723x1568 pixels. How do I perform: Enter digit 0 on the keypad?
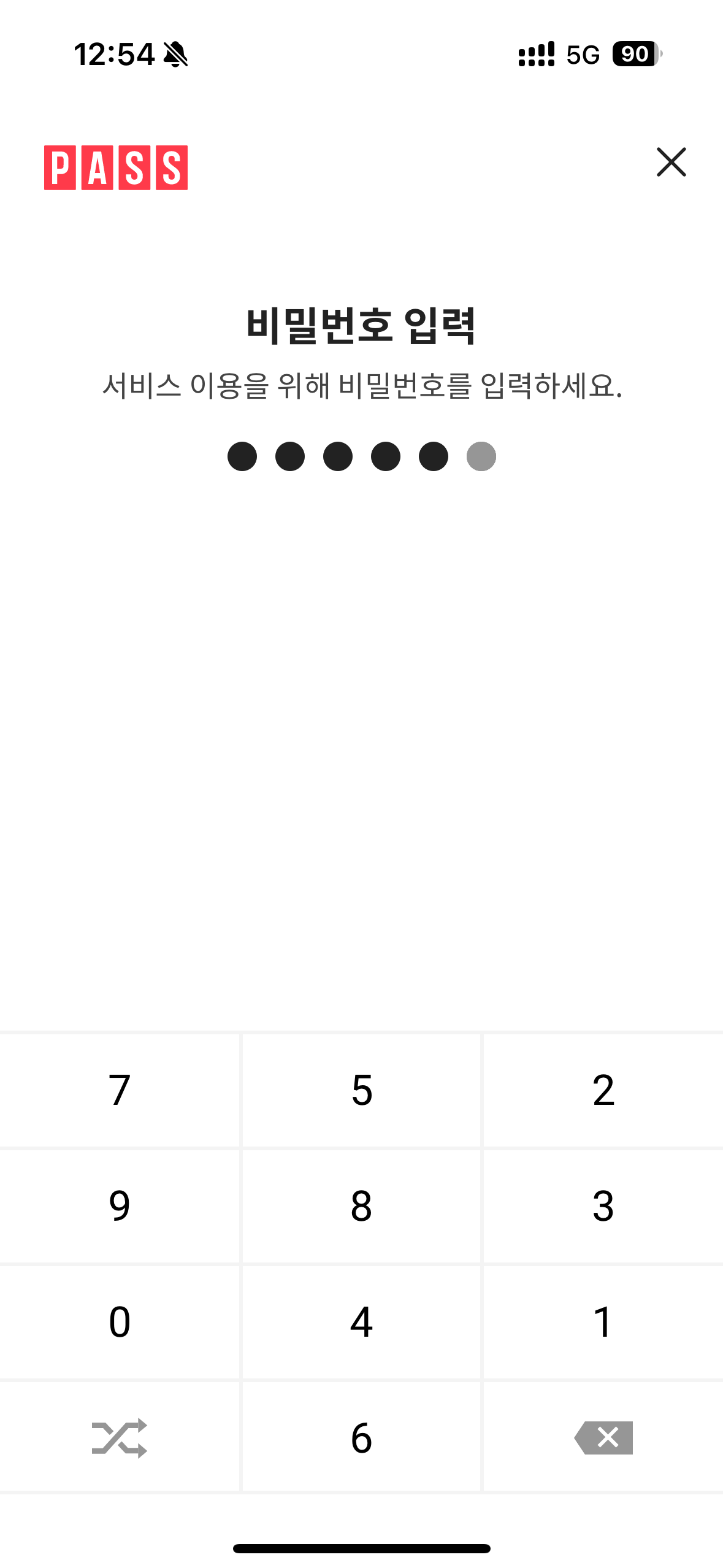(120, 1322)
